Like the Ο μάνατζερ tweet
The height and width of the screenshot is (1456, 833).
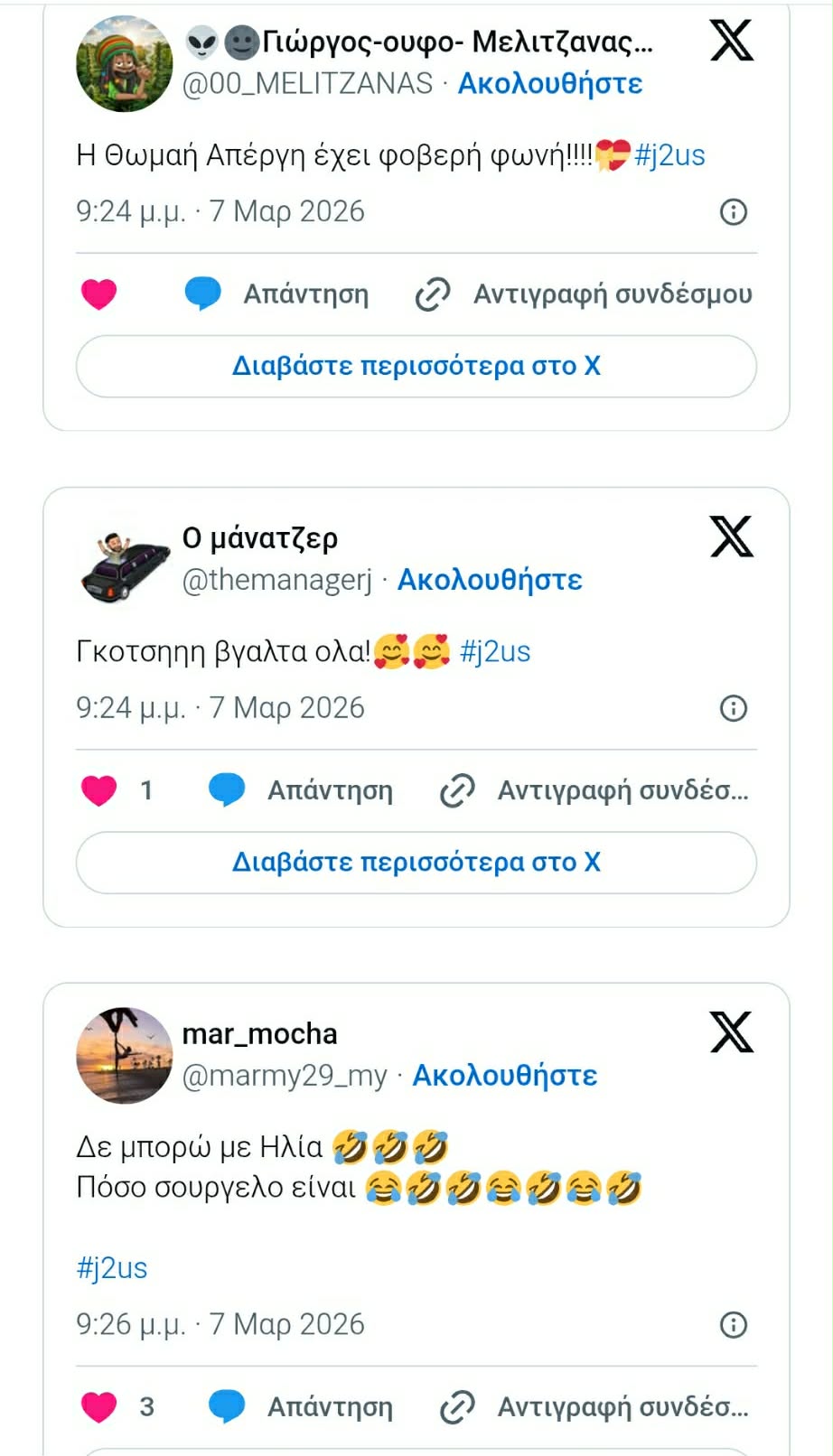(x=99, y=790)
